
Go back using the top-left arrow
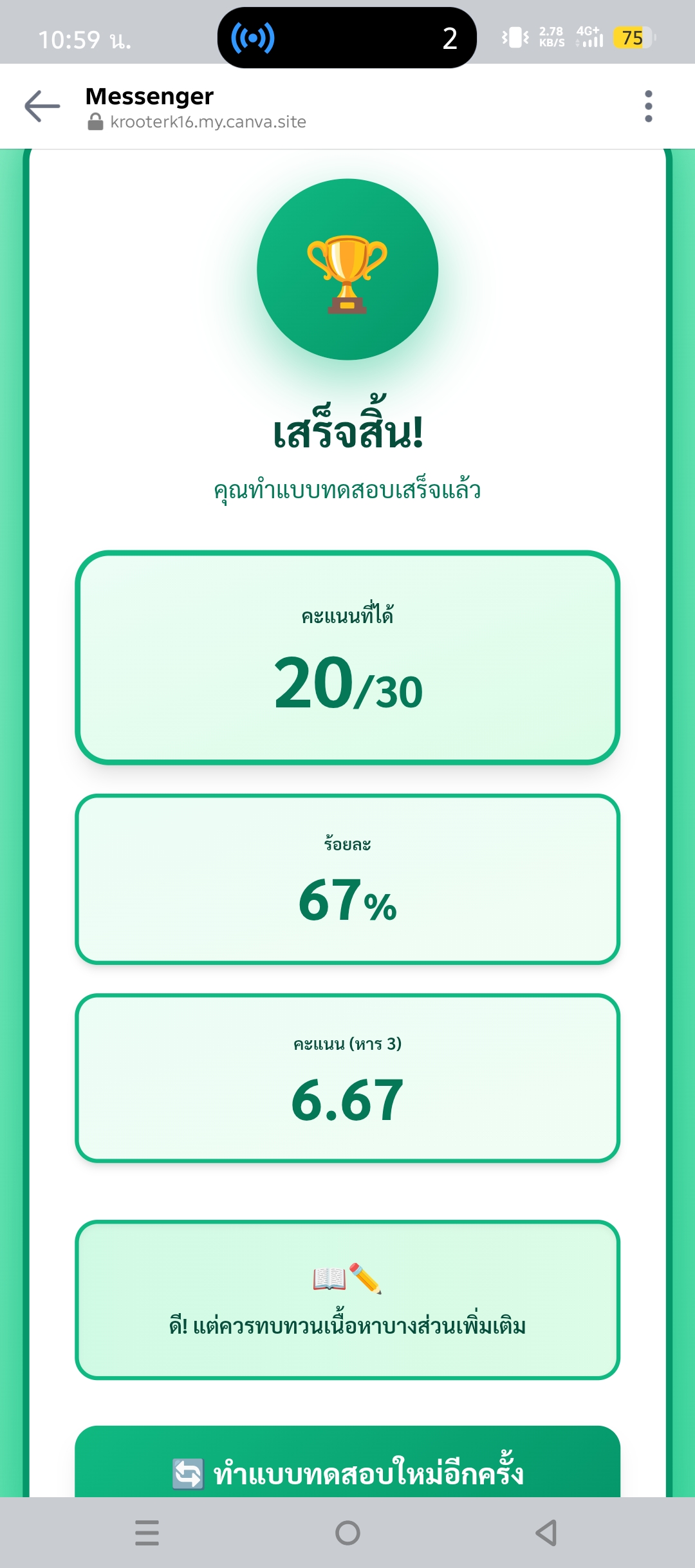[42, 106]
